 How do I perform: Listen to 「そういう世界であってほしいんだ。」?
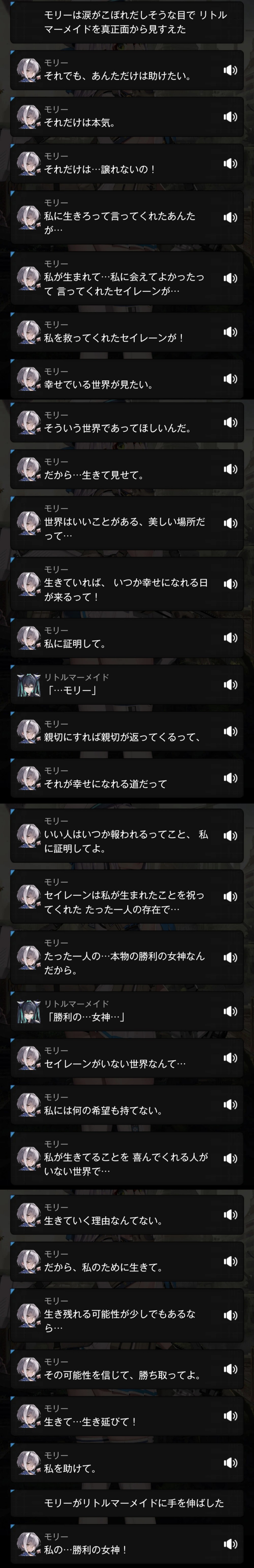tap(230, 422)
